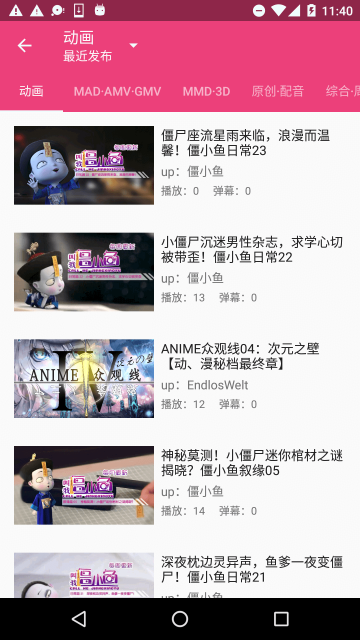Viewport: 360px width, 640px height.
Task: Switch to the 原创·配音 tab
Action: (278, 91)
